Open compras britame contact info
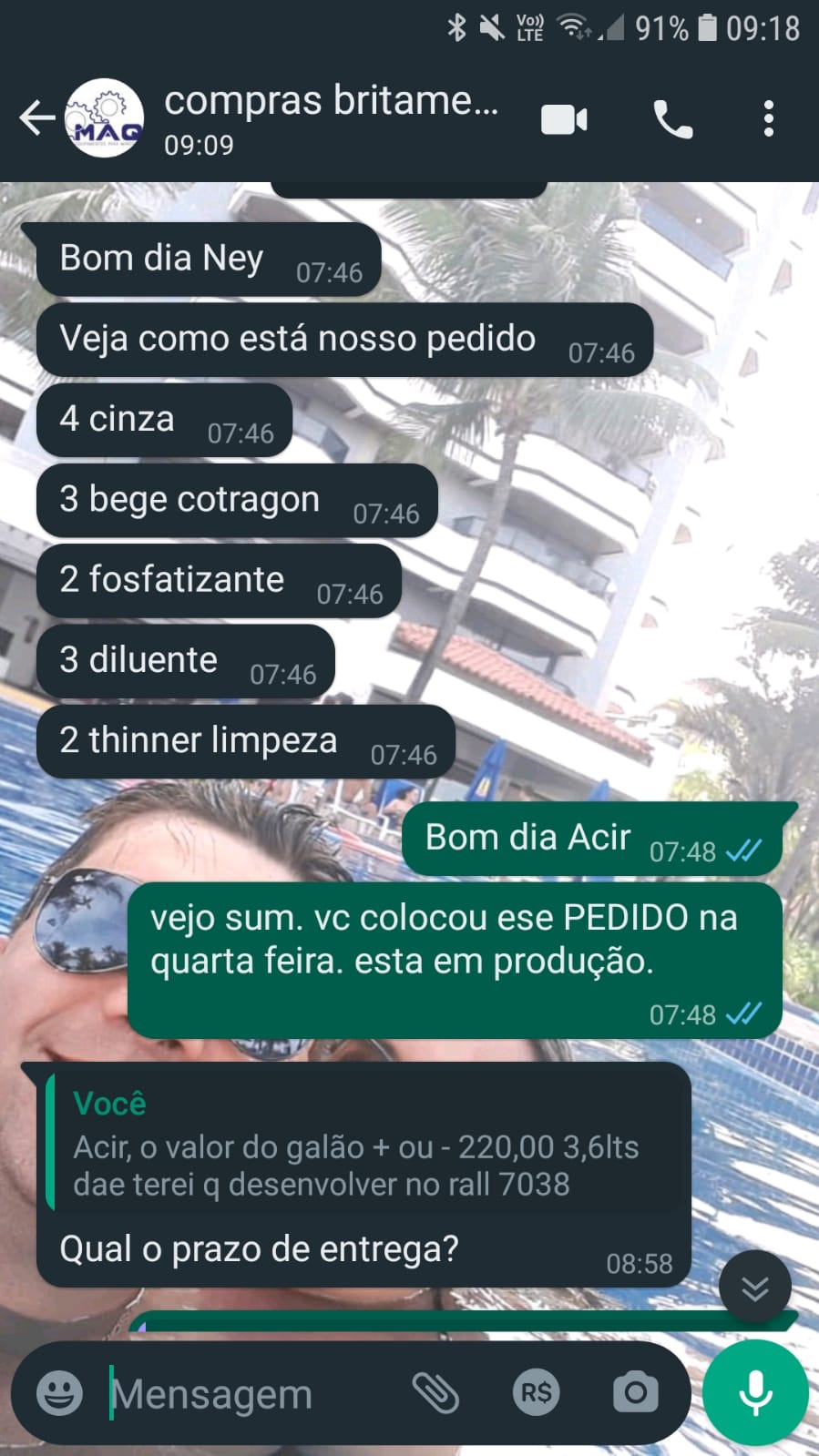 pyautogui.click(x=330, y=118)
